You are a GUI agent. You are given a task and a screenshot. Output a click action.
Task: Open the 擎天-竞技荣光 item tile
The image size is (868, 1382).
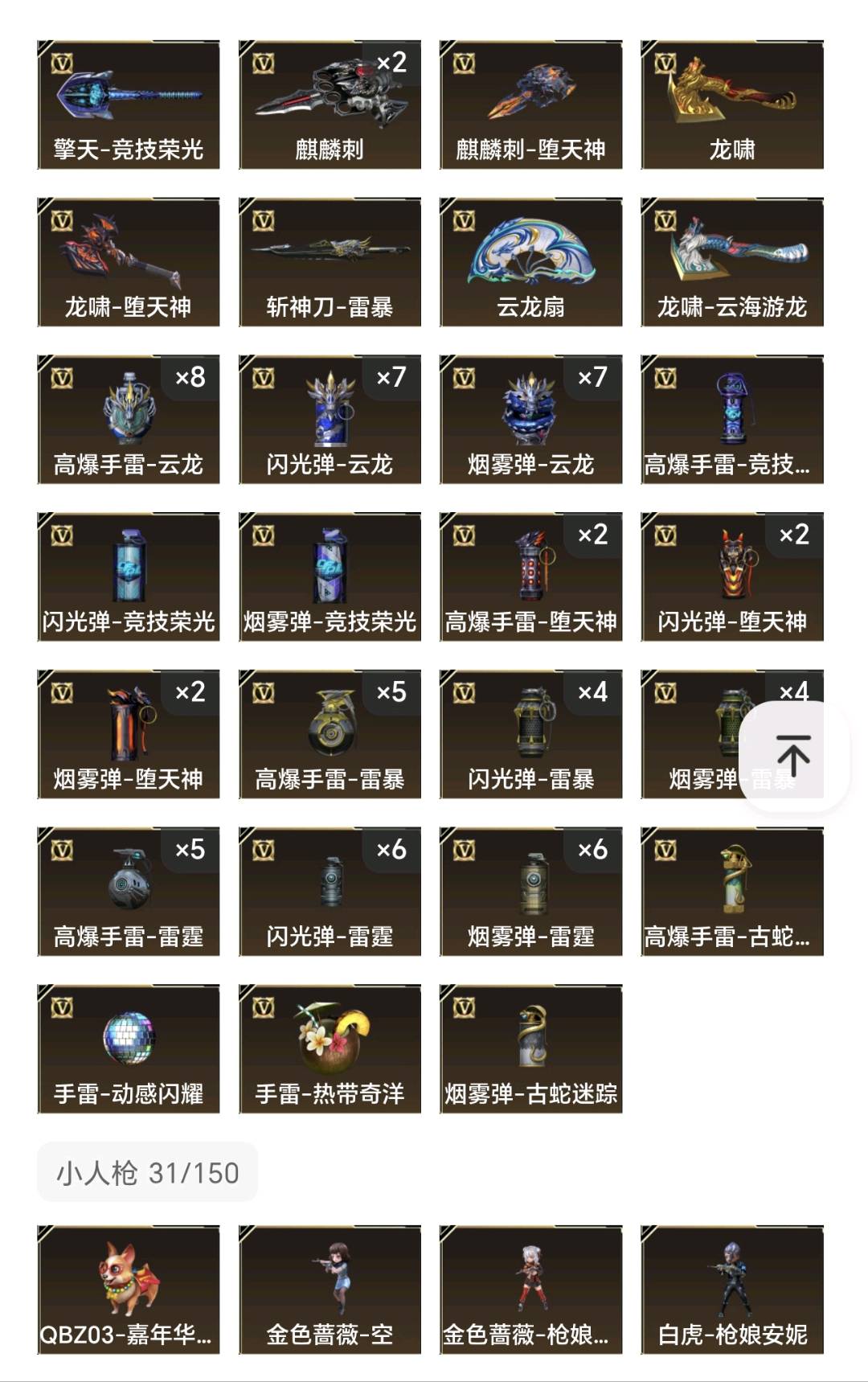129,105
